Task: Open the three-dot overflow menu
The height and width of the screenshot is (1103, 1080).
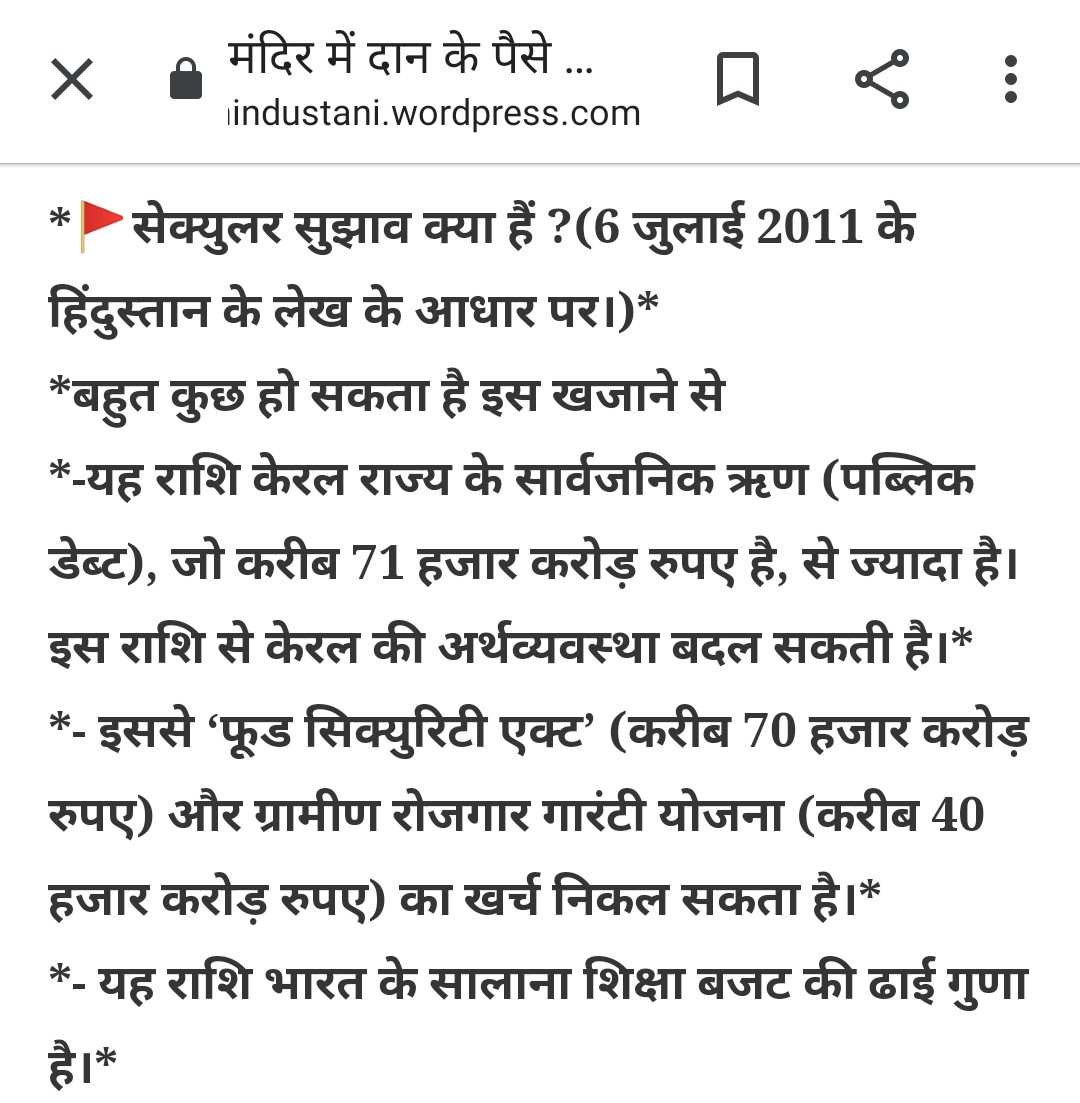Action: click(1010, 79)
